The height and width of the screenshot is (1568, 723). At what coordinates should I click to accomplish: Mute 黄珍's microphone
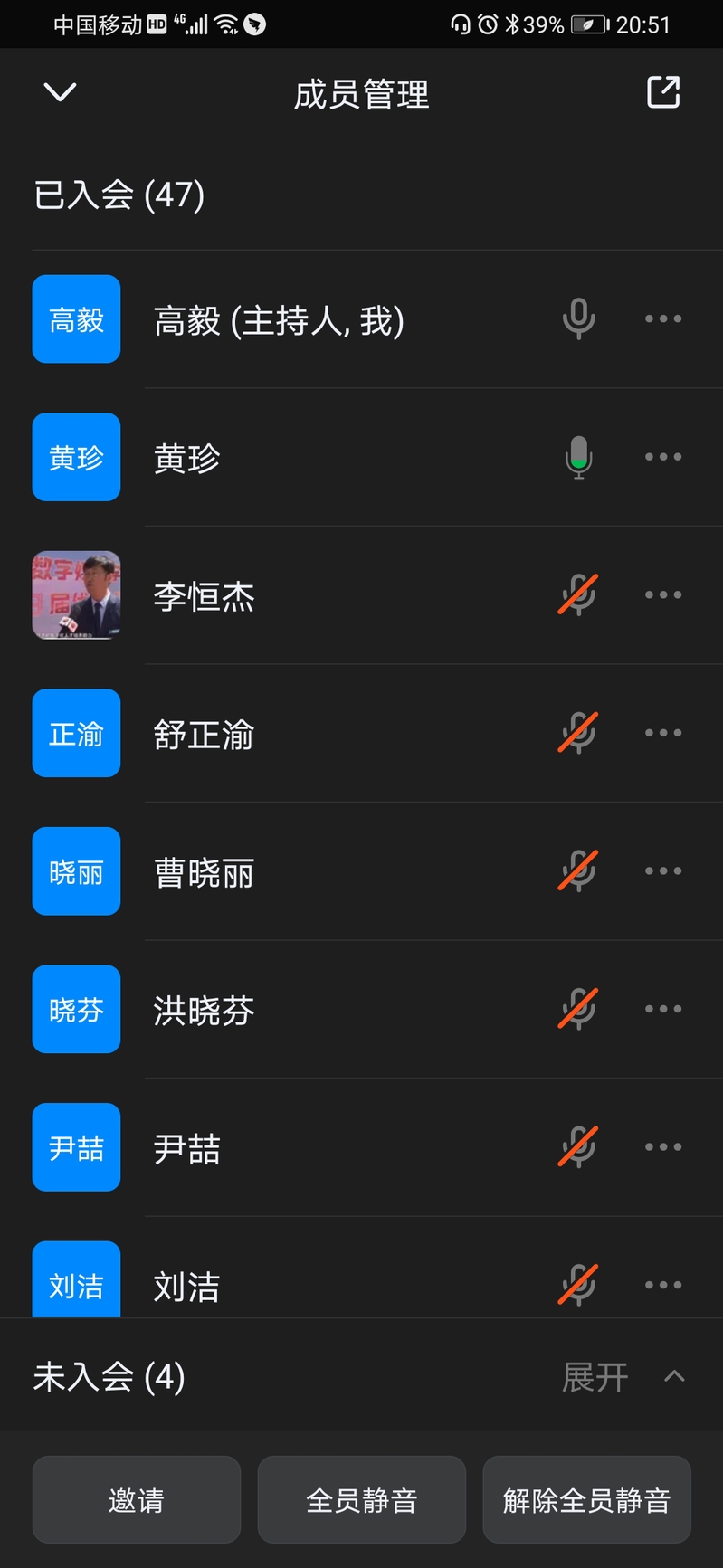click(578, 457)
